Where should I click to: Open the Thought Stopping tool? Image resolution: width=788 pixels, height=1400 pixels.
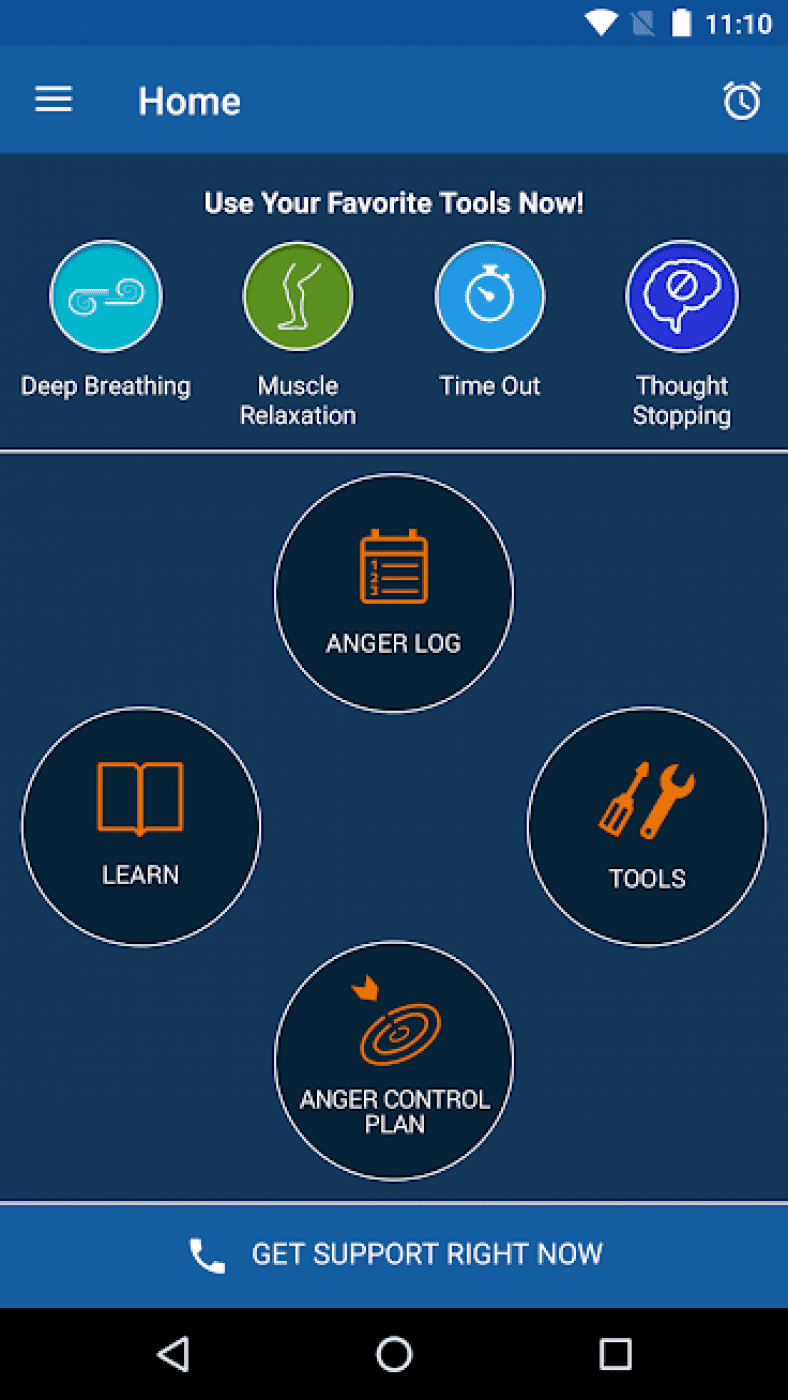coord(682,296)
